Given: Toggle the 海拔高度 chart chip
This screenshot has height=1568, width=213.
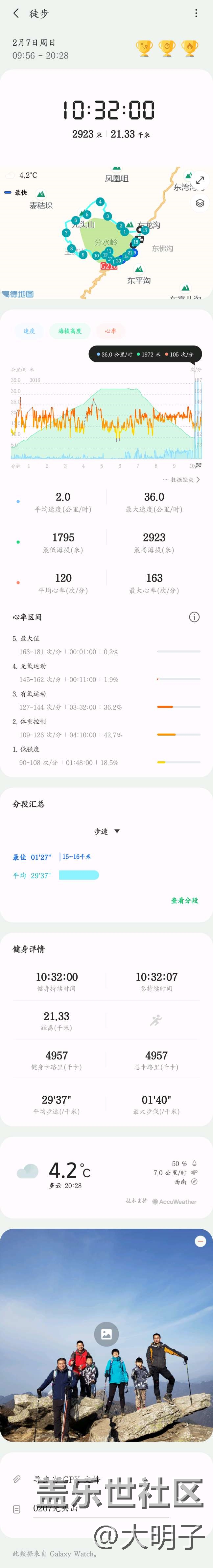Looking at the screenshot, I should pyautogui.click(x=70, y=331).
